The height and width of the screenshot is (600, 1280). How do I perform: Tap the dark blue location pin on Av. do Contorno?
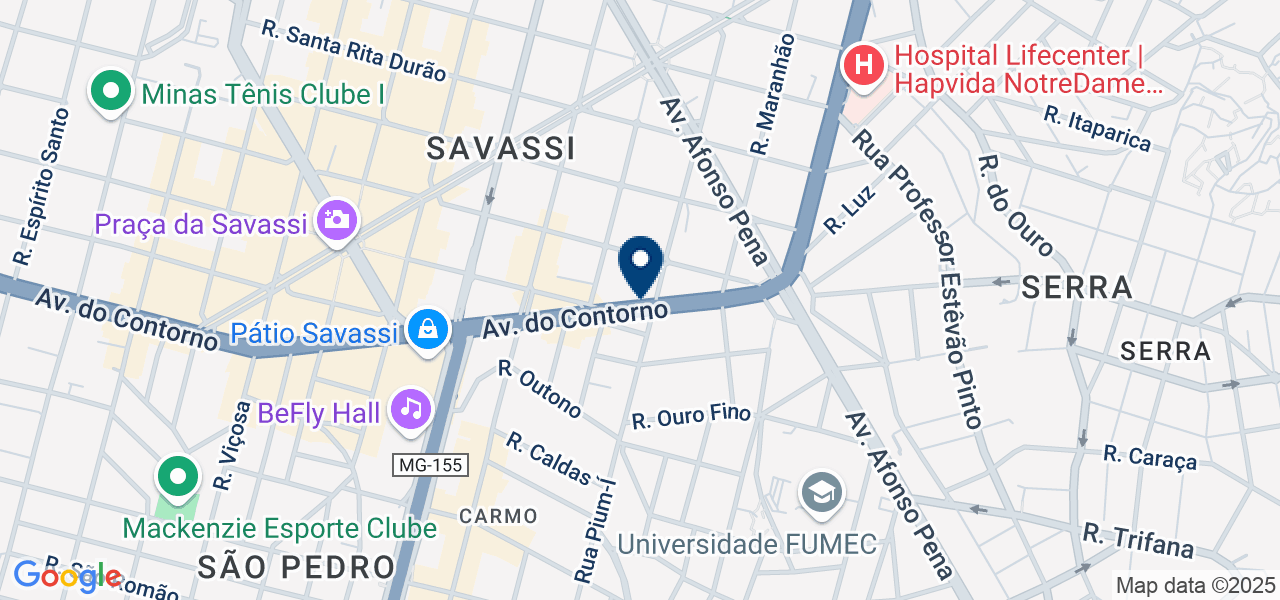tap(641, 264)
